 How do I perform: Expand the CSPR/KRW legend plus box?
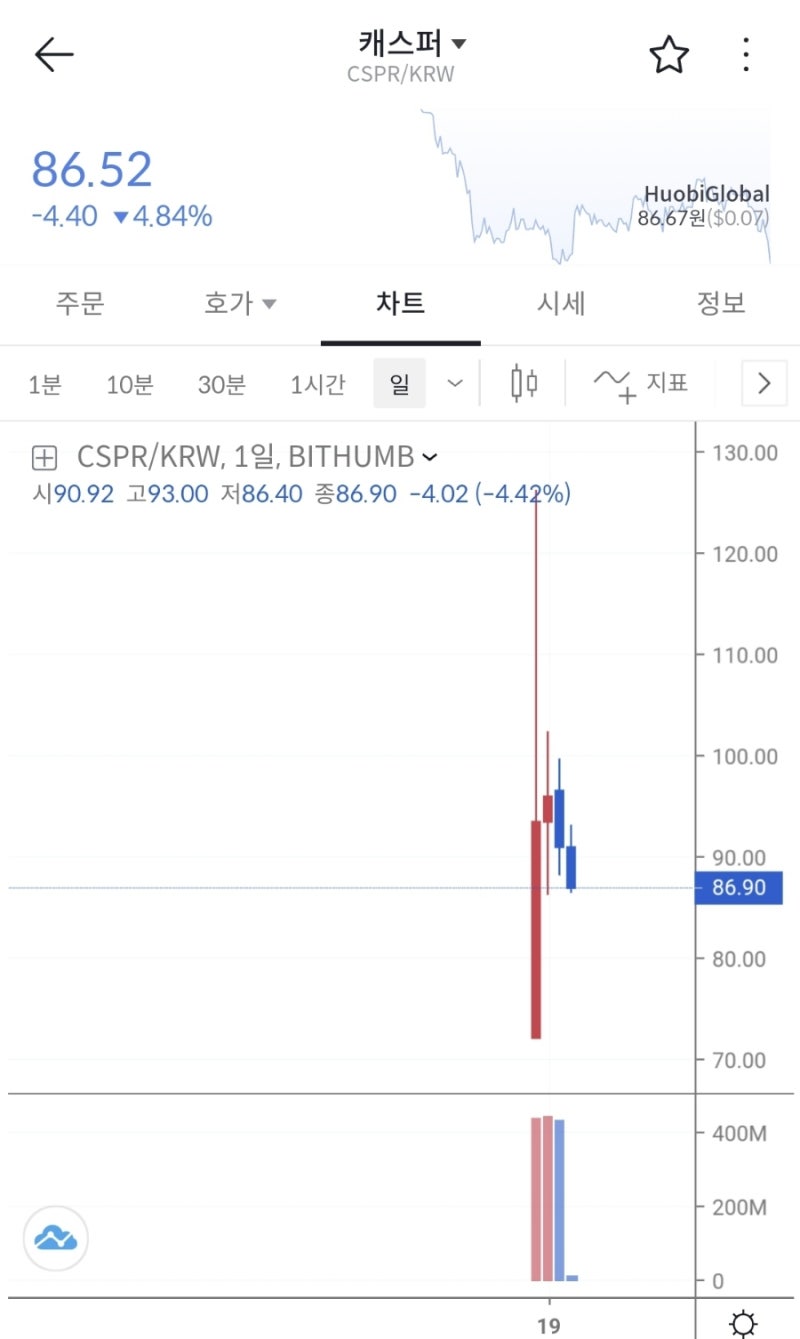(x=44, y=458)
